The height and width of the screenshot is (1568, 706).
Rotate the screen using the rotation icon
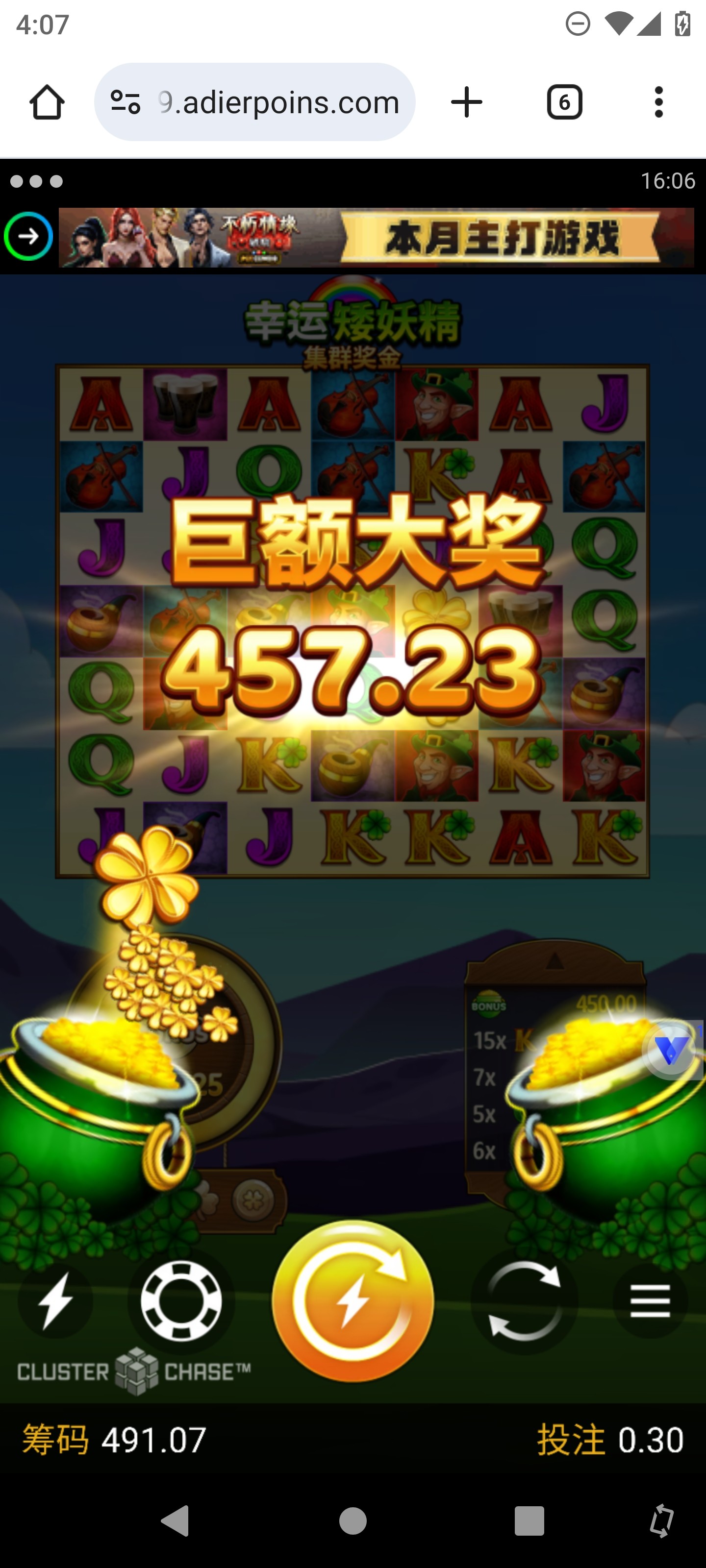point(661,1521)
